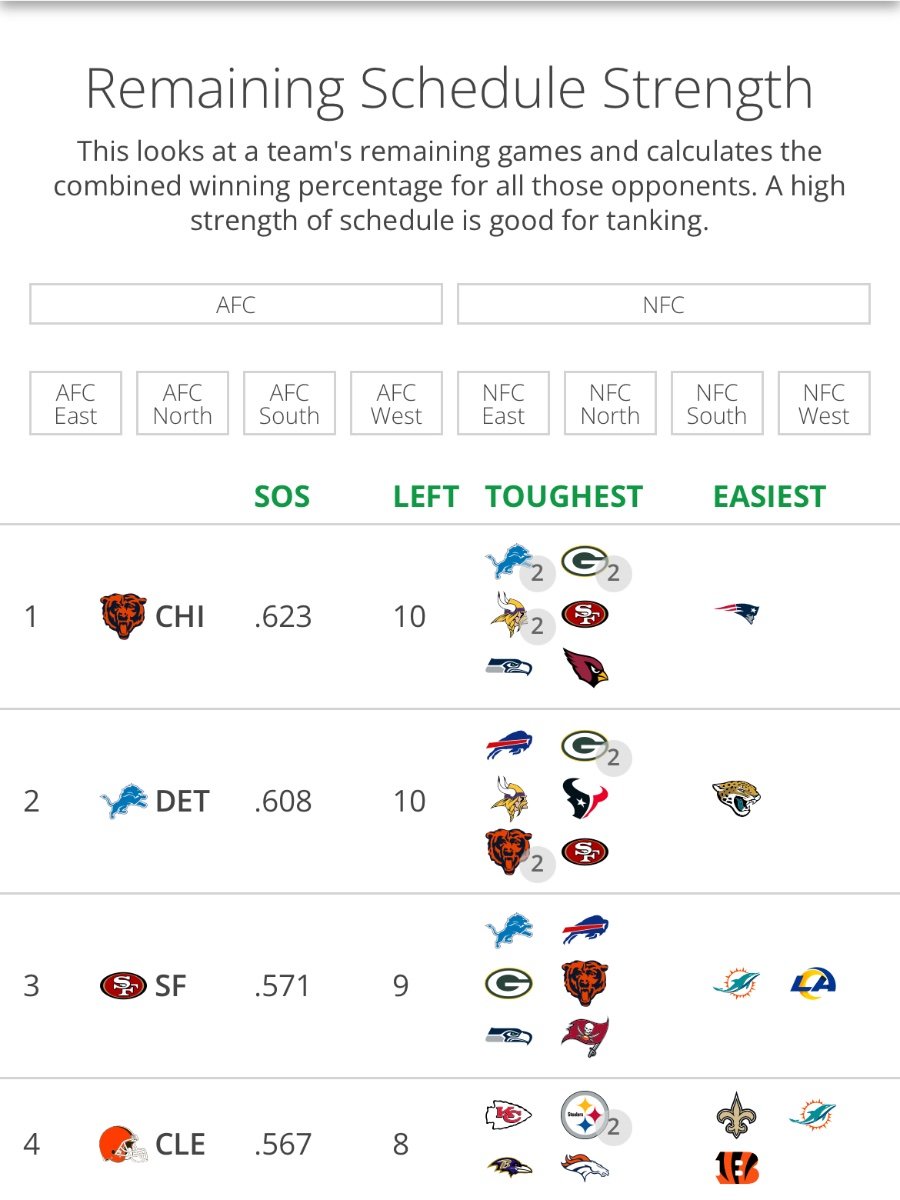Filter the table by AFC conference

point(236,304)
